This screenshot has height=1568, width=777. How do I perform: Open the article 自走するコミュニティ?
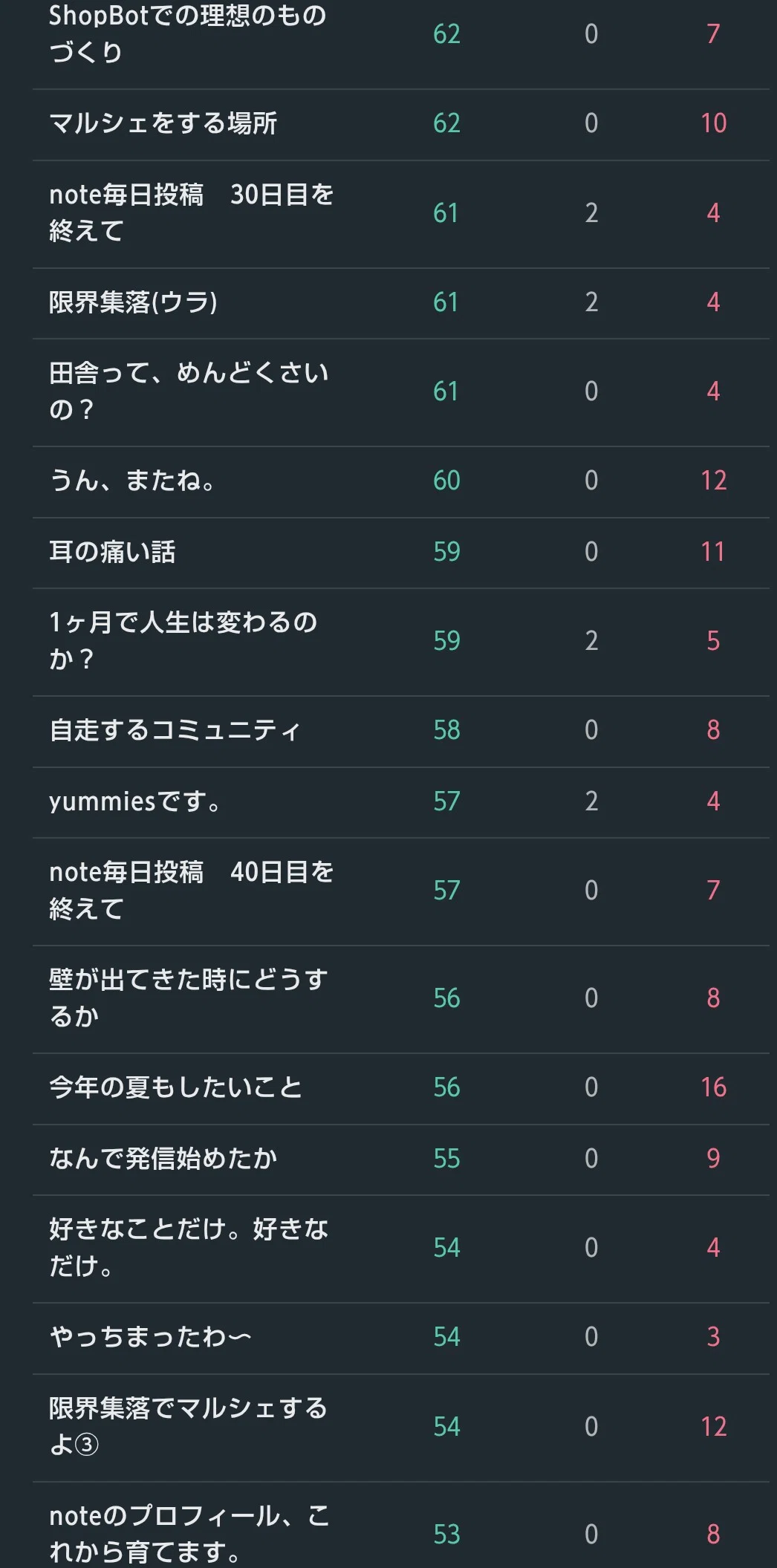click(x=175, y=730)
